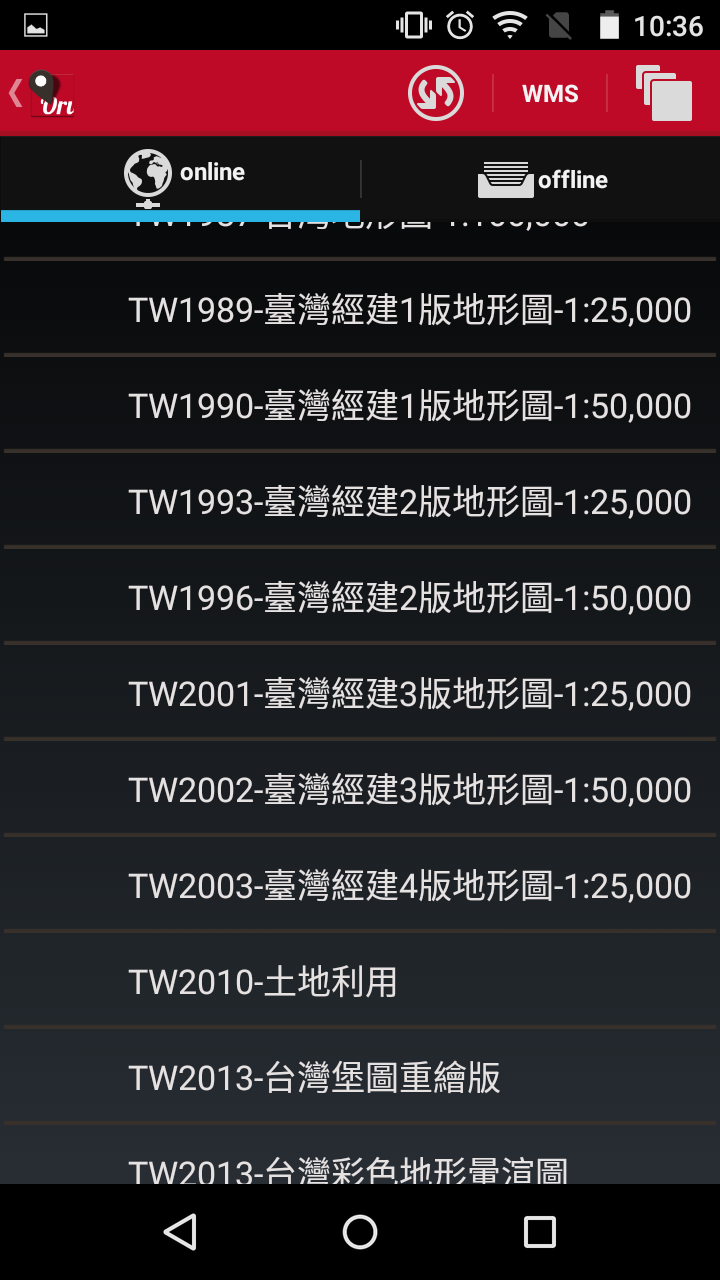Open the layers stack icon

point(664,93)
